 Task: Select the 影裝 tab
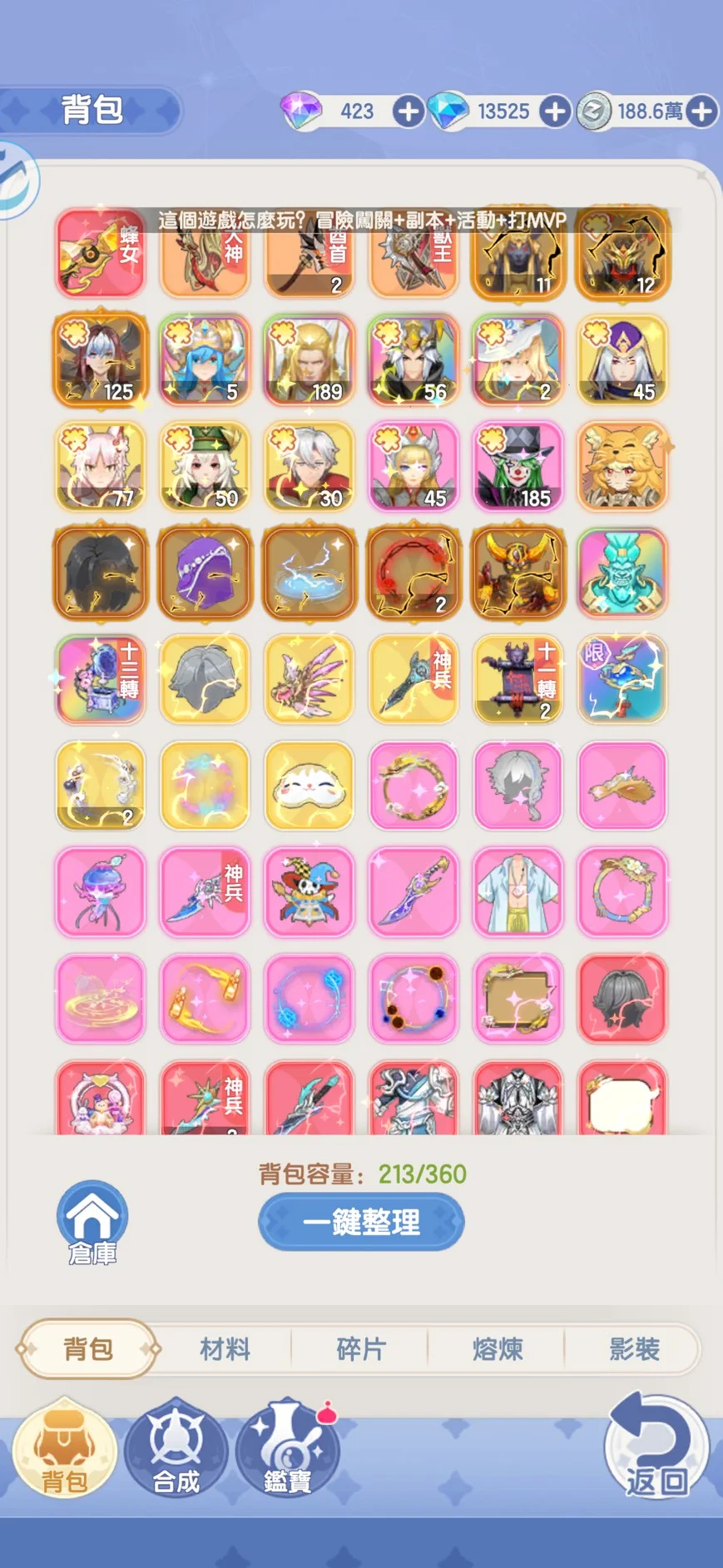point(634,1349)
